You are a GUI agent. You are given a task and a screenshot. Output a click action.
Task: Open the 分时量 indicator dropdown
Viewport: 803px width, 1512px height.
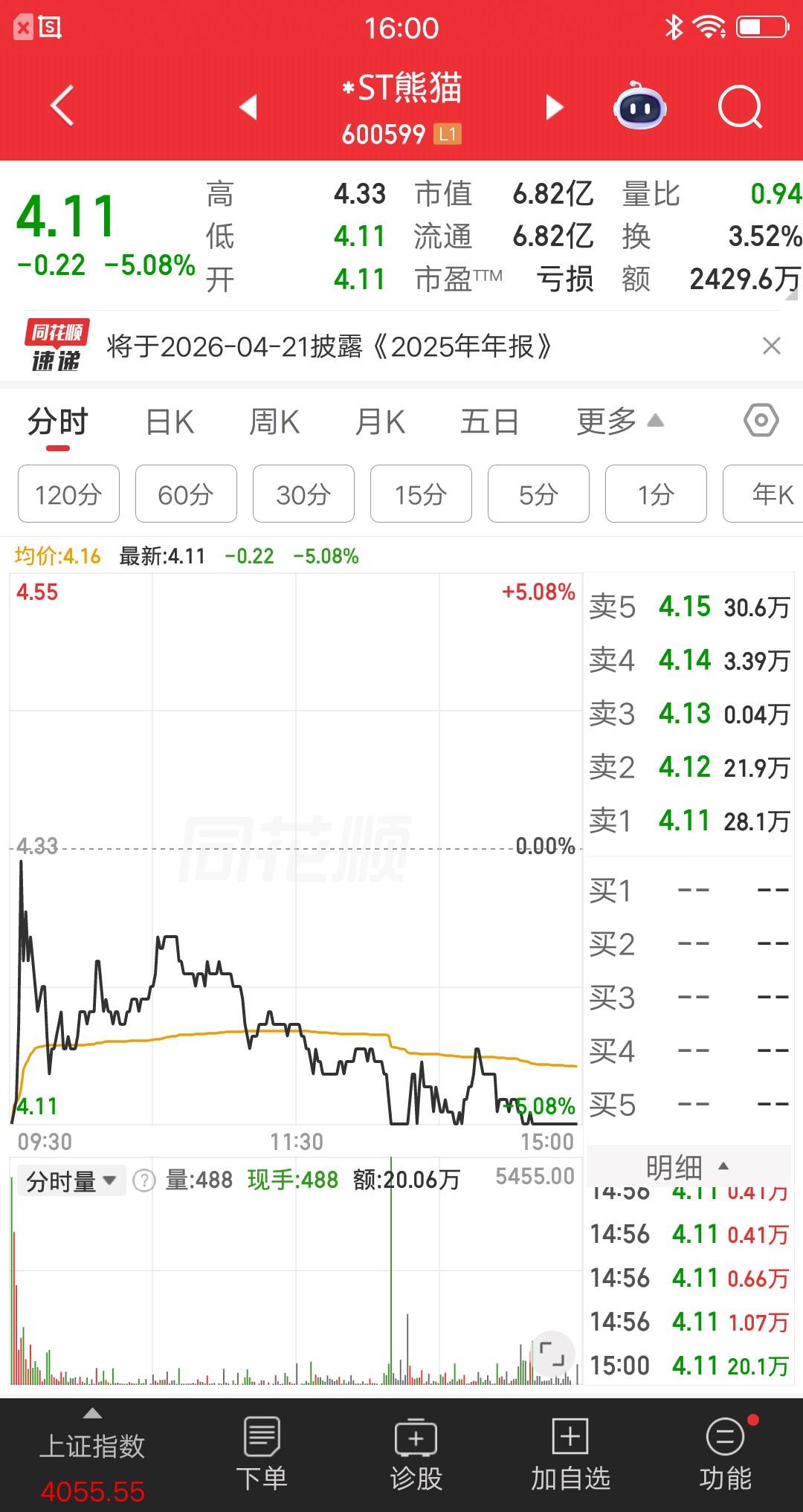pos(69,1178)
